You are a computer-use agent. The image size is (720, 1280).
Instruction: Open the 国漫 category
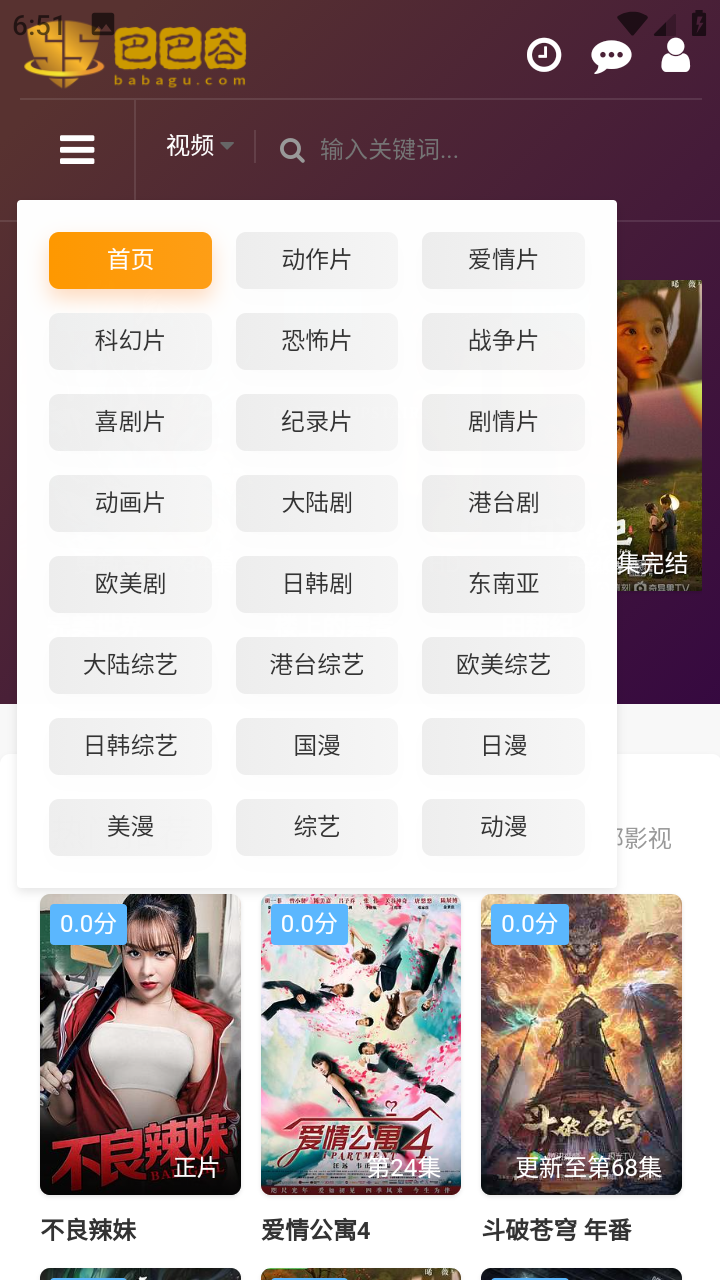coord(317,746)
